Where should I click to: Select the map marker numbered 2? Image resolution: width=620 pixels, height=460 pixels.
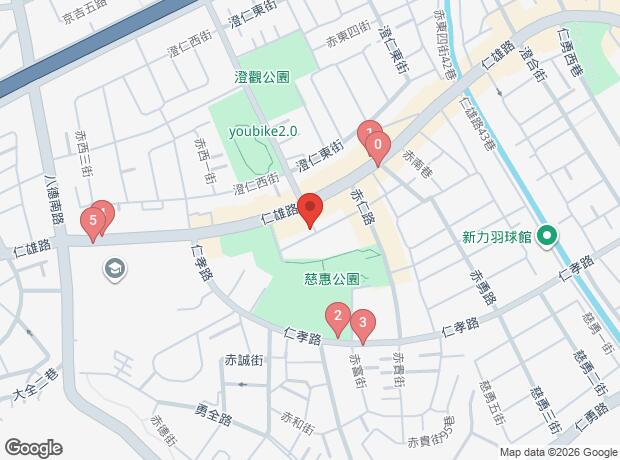[x=338, y=320]
